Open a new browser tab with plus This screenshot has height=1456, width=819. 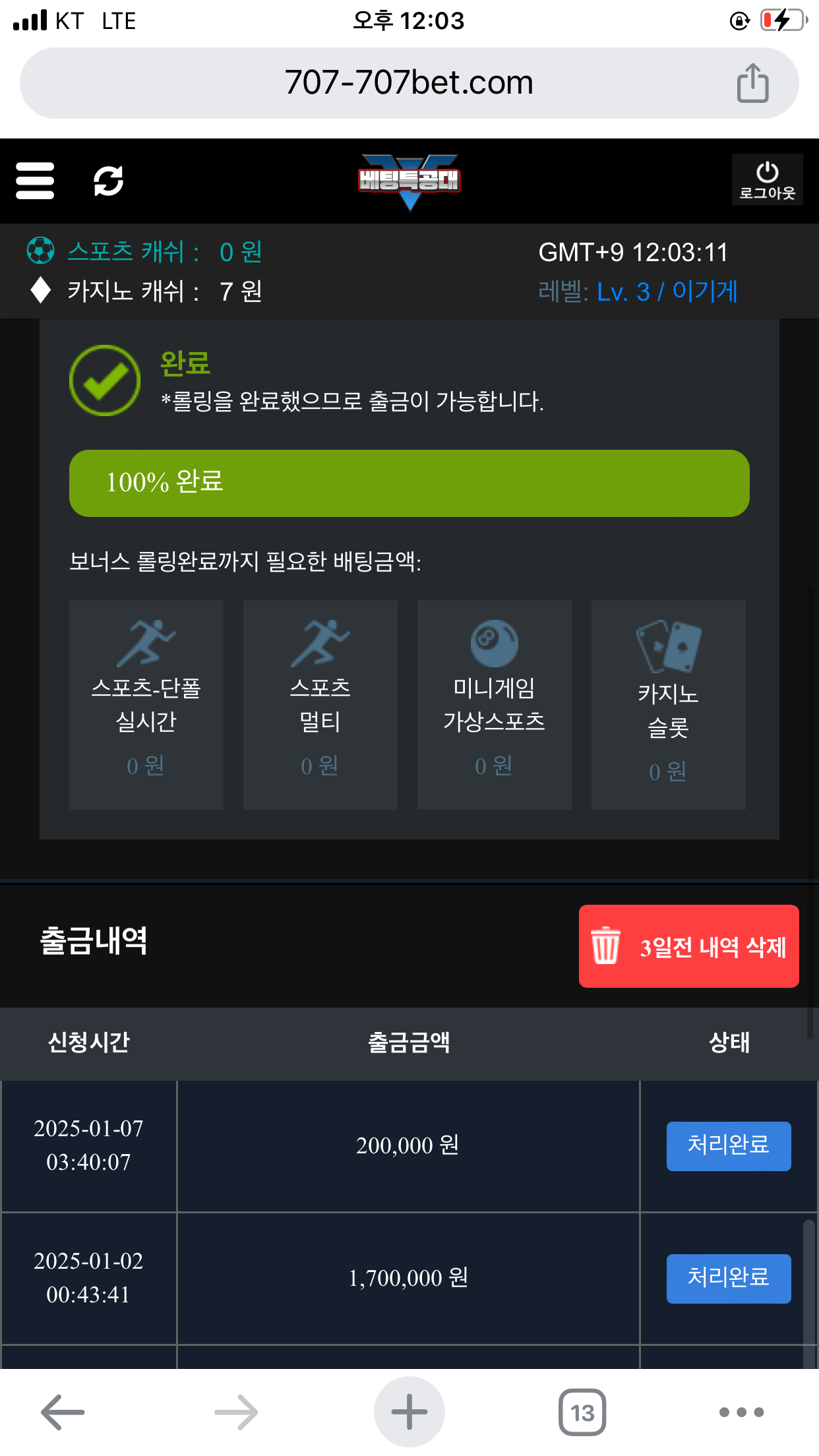point(409,1412)
